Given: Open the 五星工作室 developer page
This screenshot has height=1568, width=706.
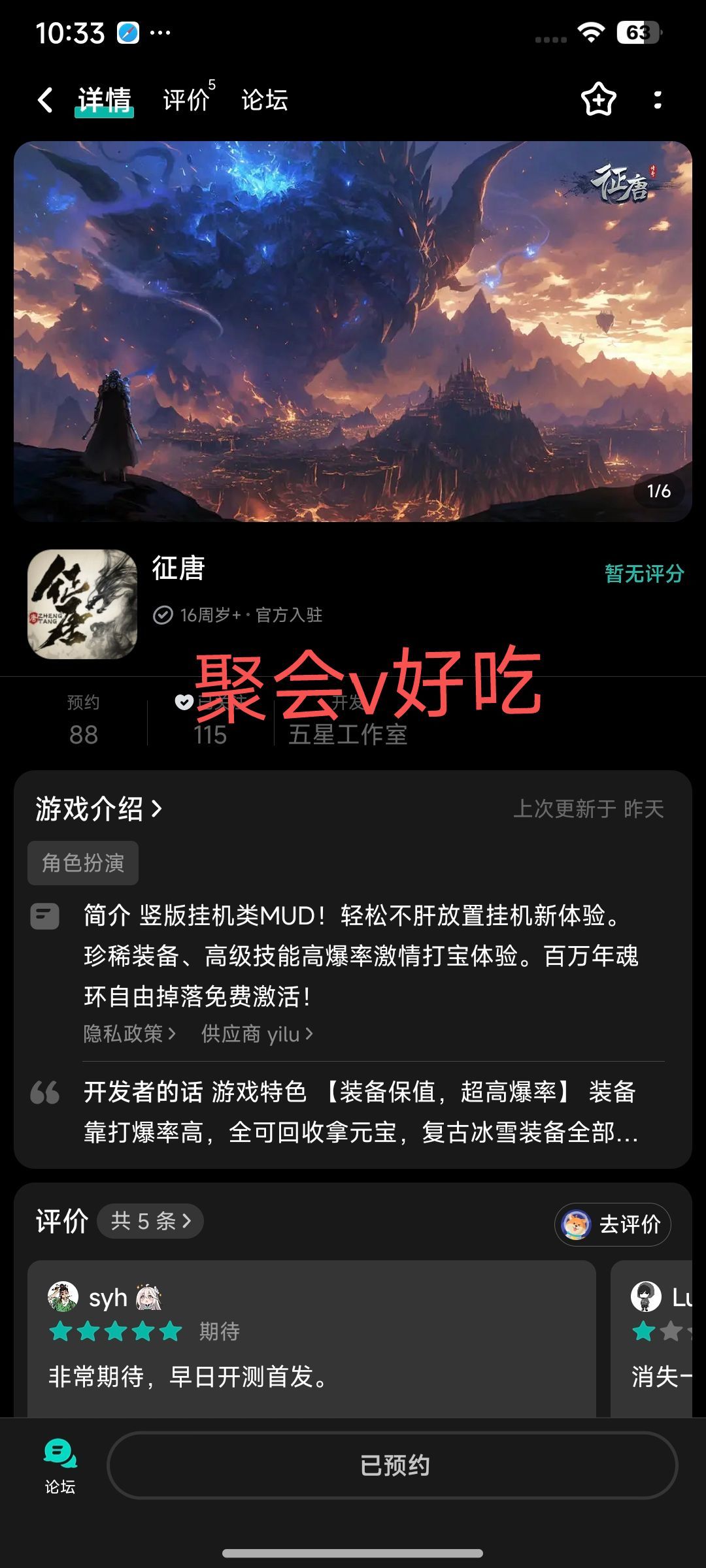Looking at the screenshot, I should (348, 734).
